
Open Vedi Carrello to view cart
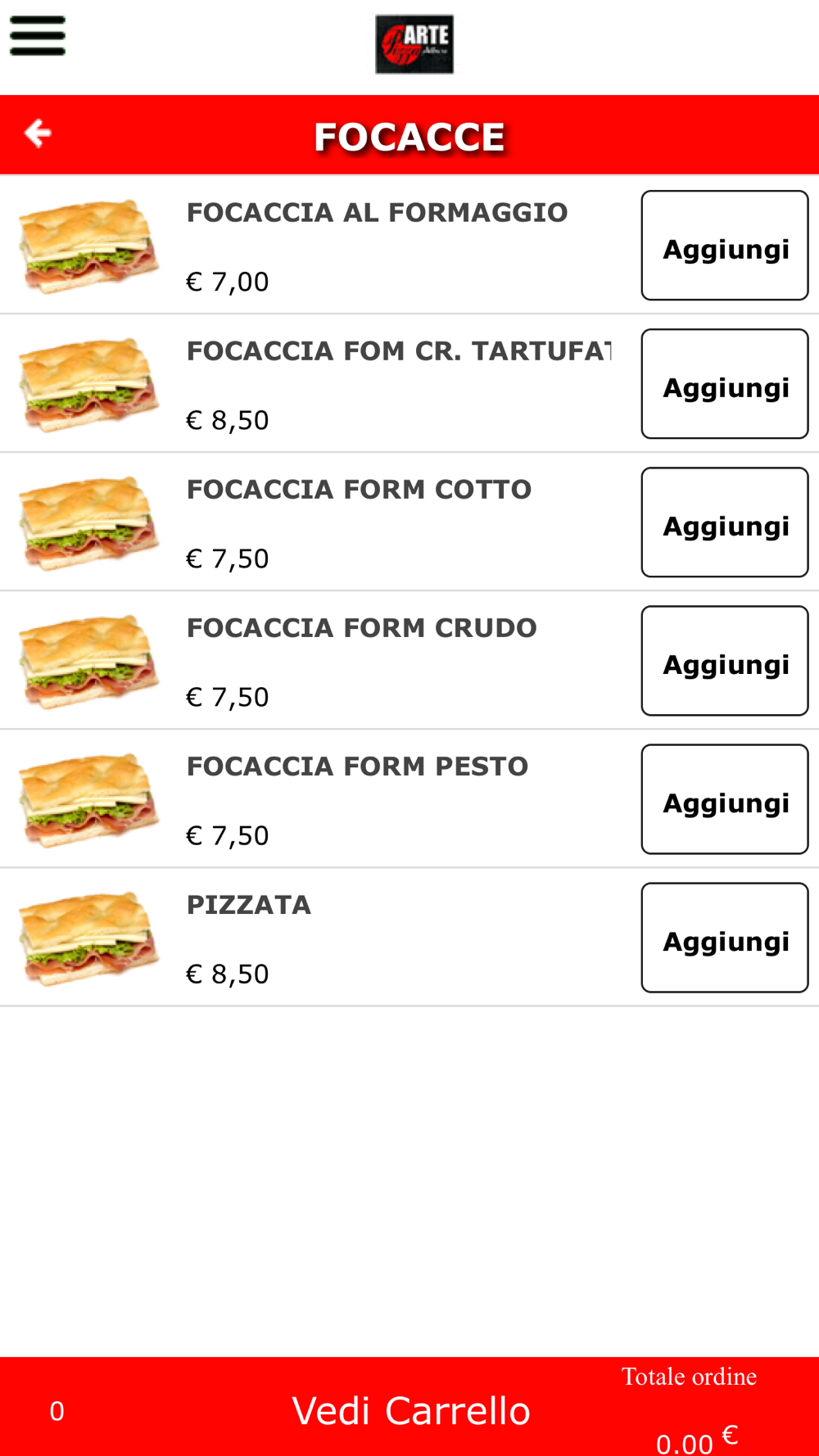(411, 1410)
